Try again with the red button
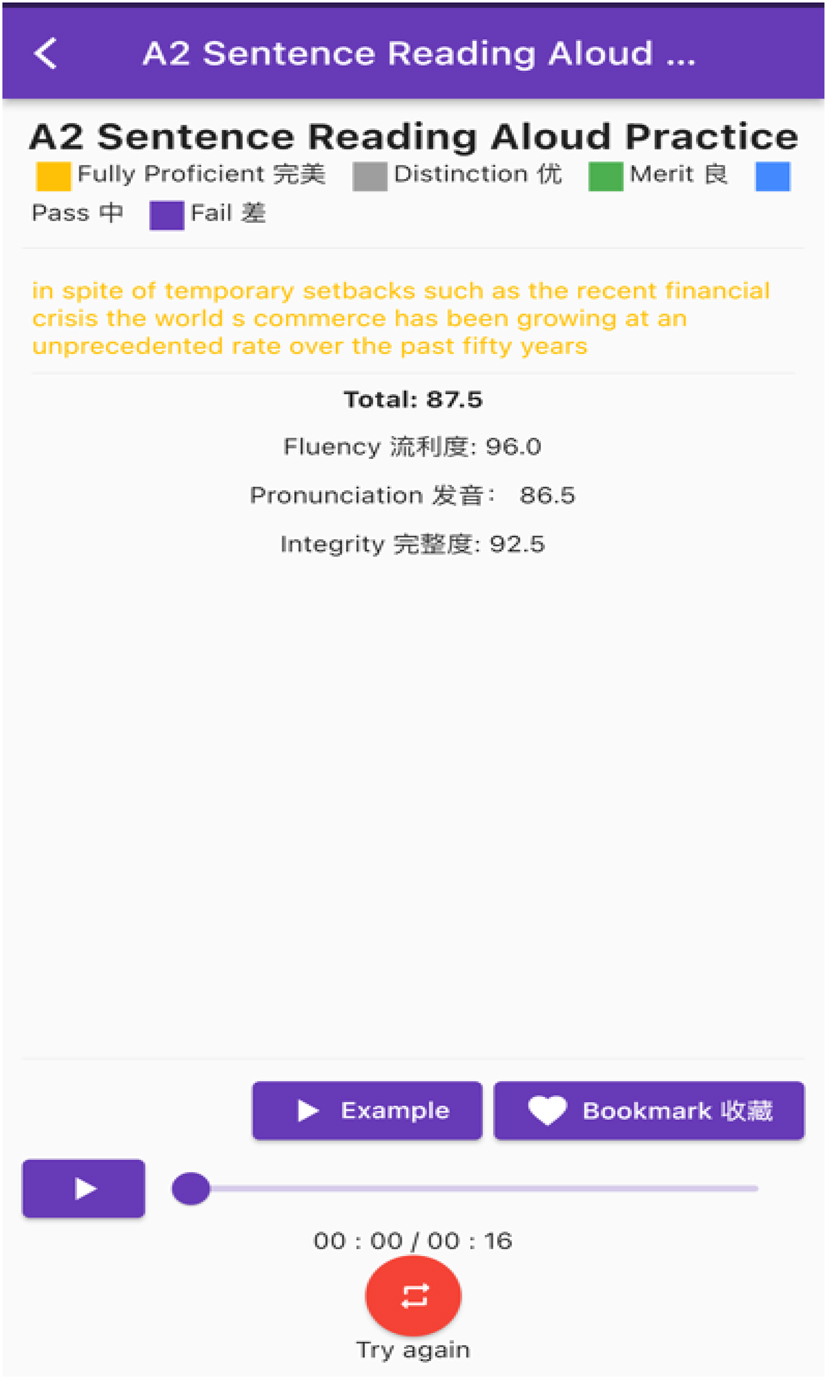 click(413, 1296)
